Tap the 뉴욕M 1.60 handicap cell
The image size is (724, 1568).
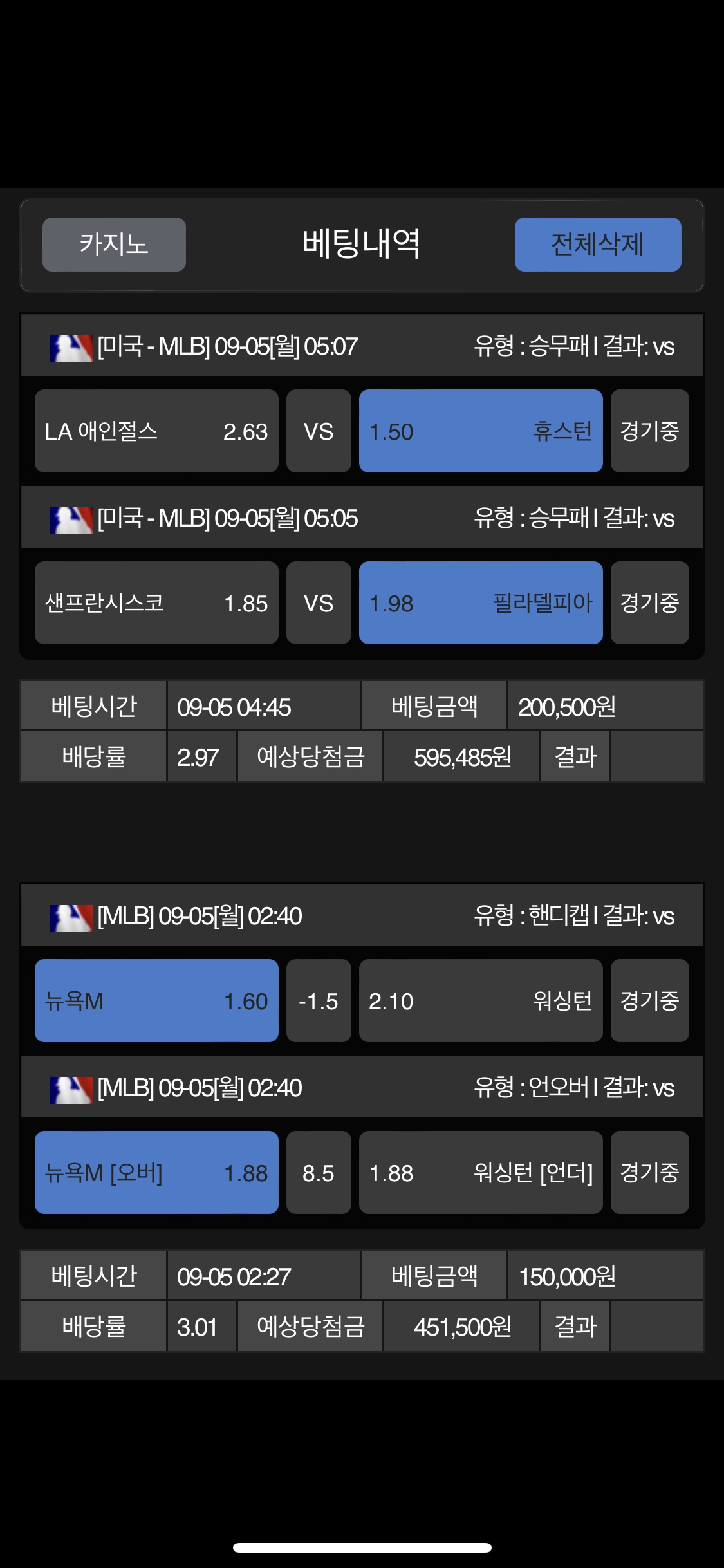(x=156, y=1001)
